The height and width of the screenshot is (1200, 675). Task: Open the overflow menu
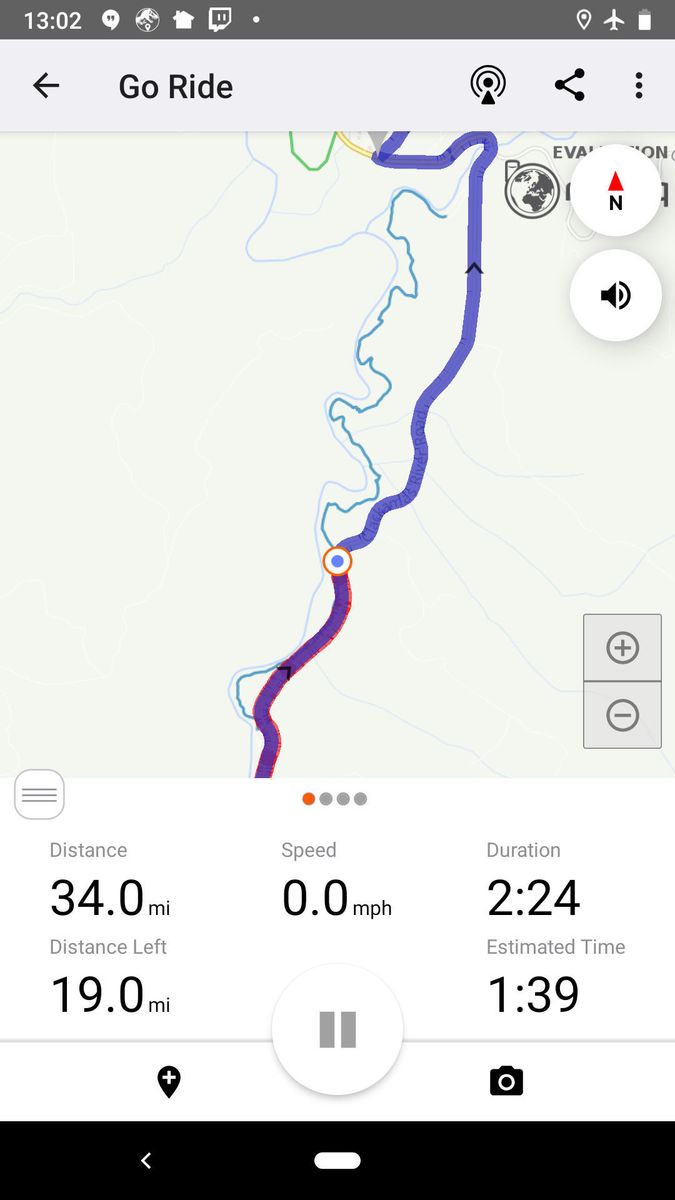639,86
